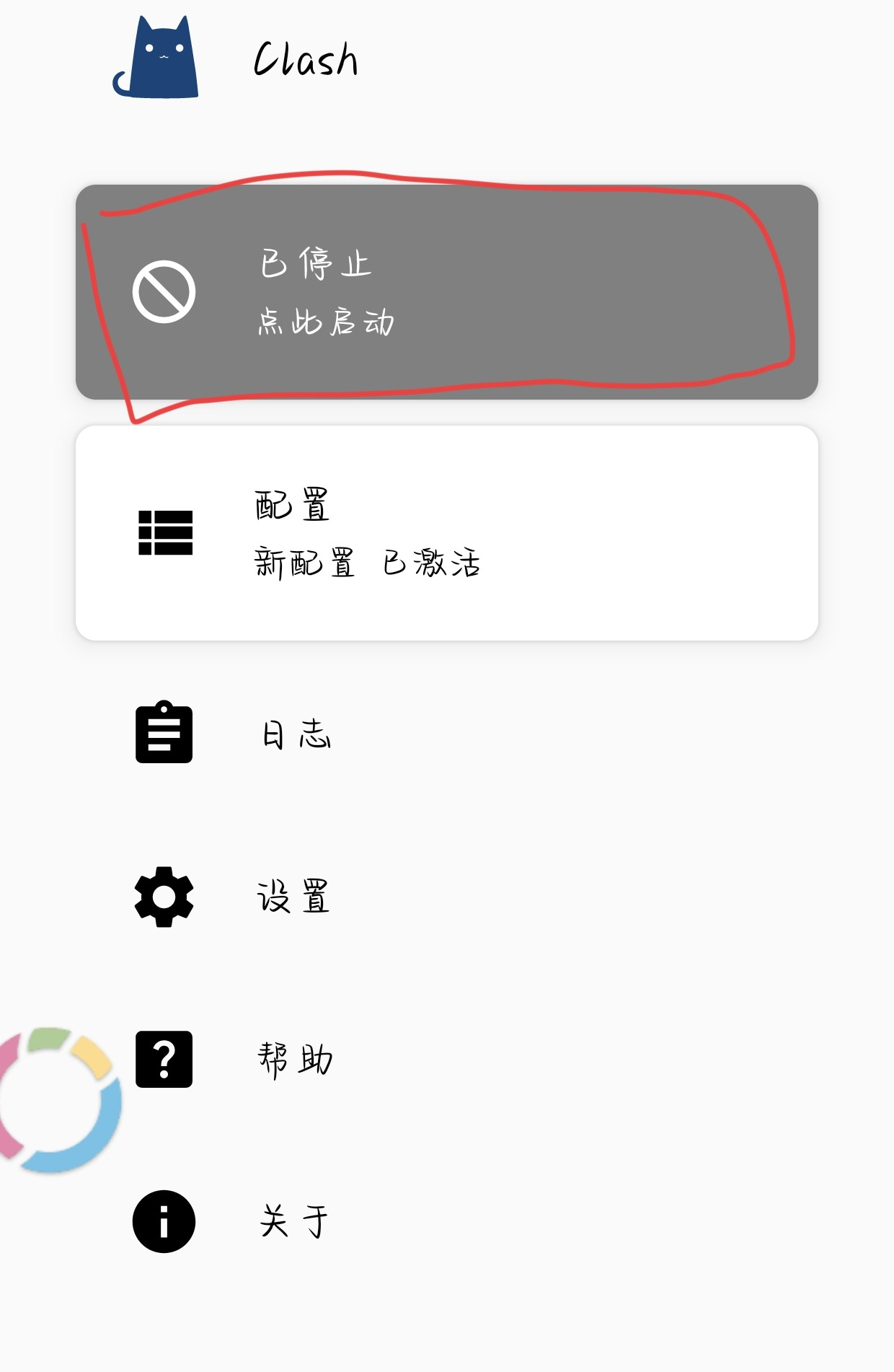Click the prohibition icon on the stopped card

tap(164, 291)
